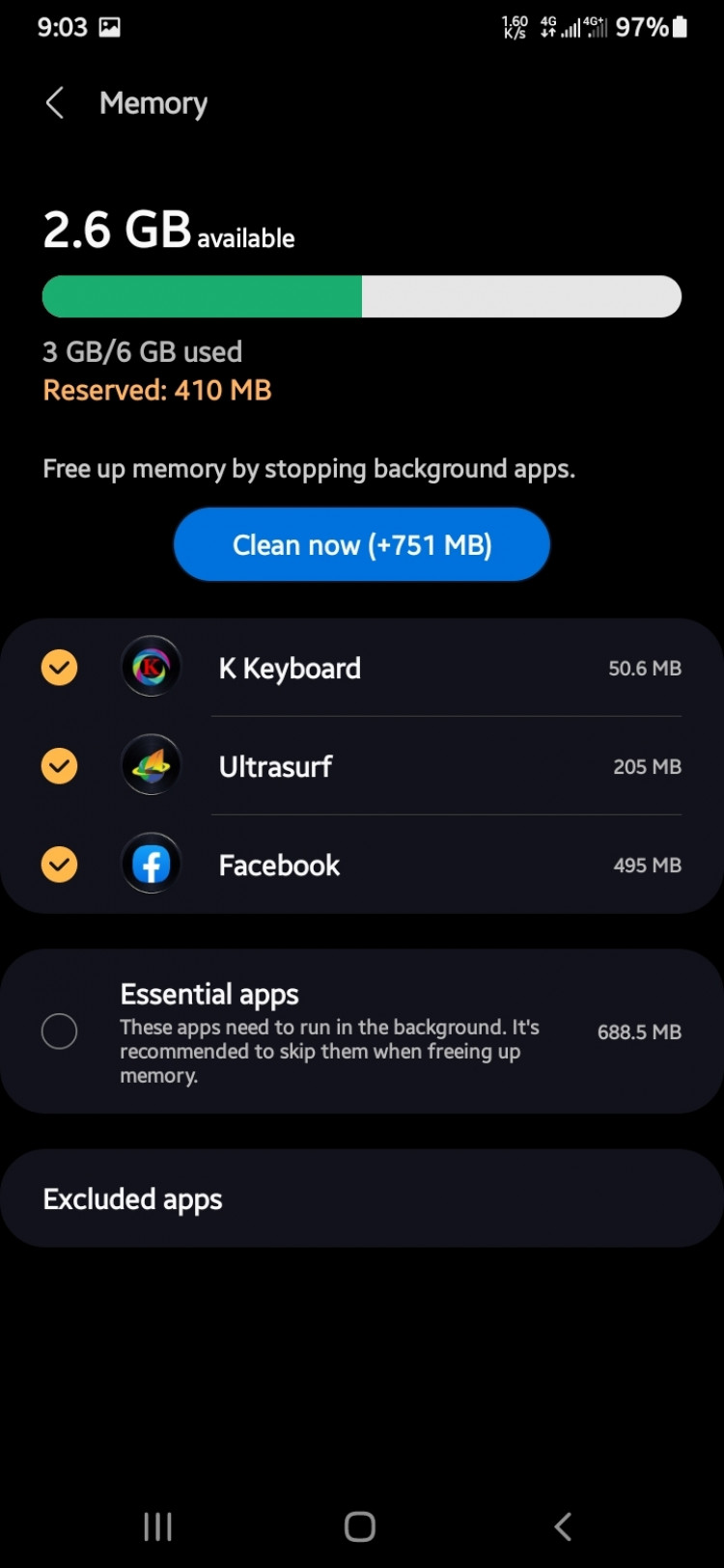Open Excluded apps
Image resolution: width=724 pixels, height=1568 pixels.
tap(362, 1198)
